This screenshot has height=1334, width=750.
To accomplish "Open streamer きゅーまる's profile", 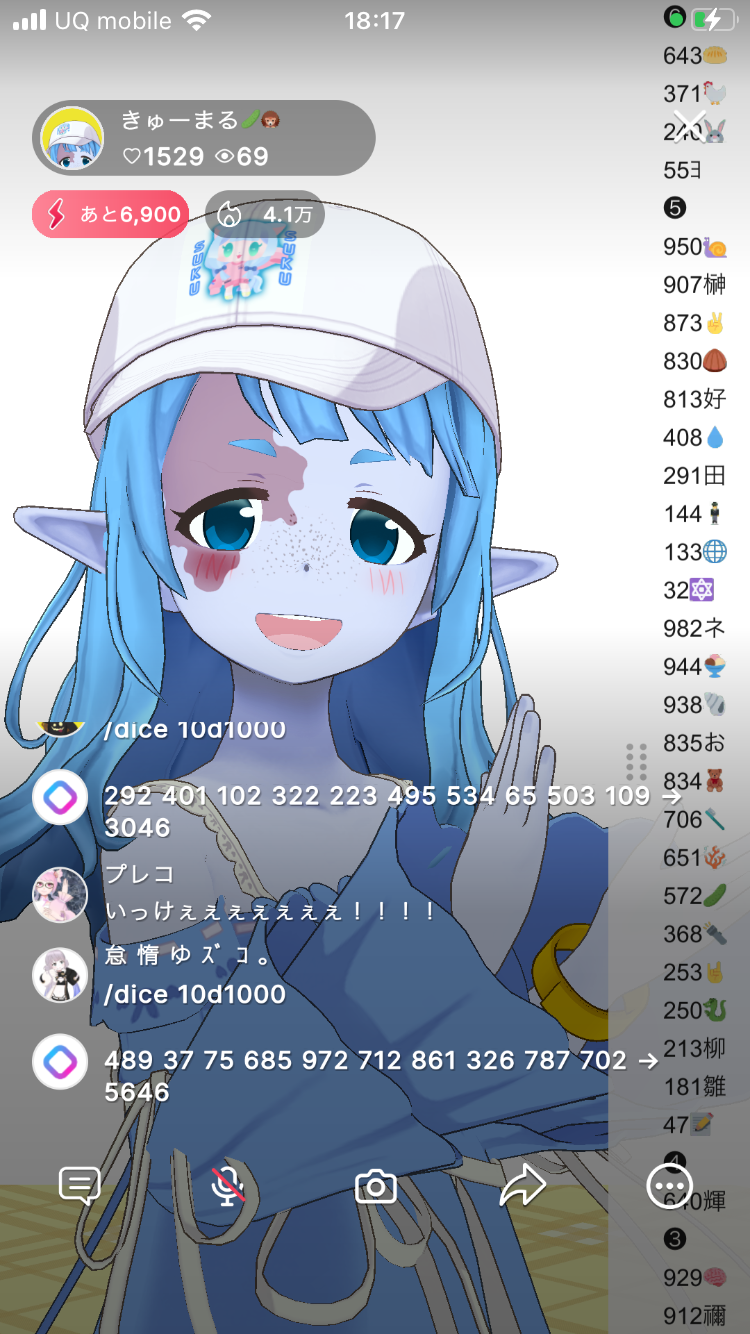I will tap(72, 138).
